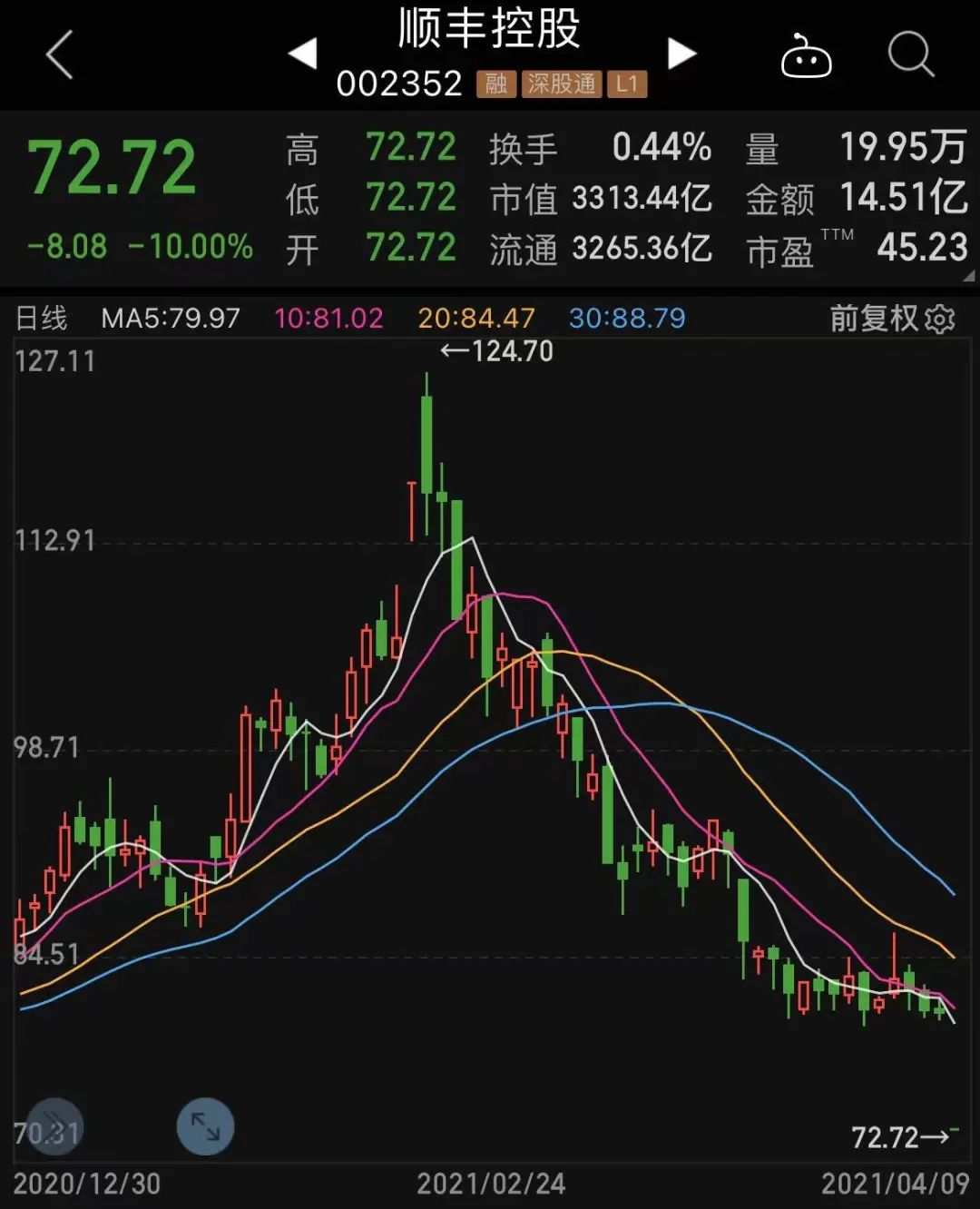Go back using the top-left arrow
The height and width of the screenshot is (1209, 980).
[x=60, y=55]
